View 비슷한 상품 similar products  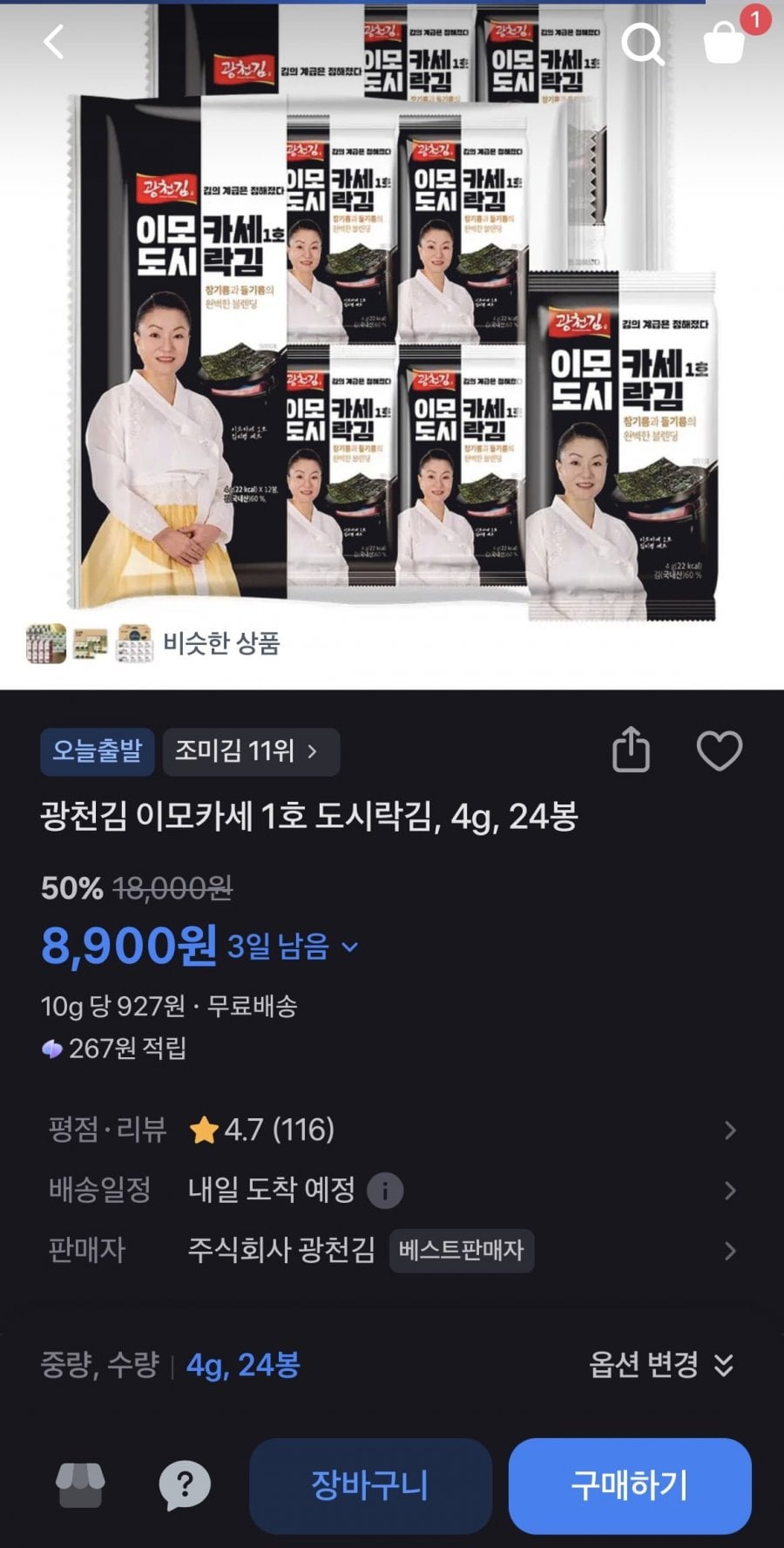coord(153,643)
